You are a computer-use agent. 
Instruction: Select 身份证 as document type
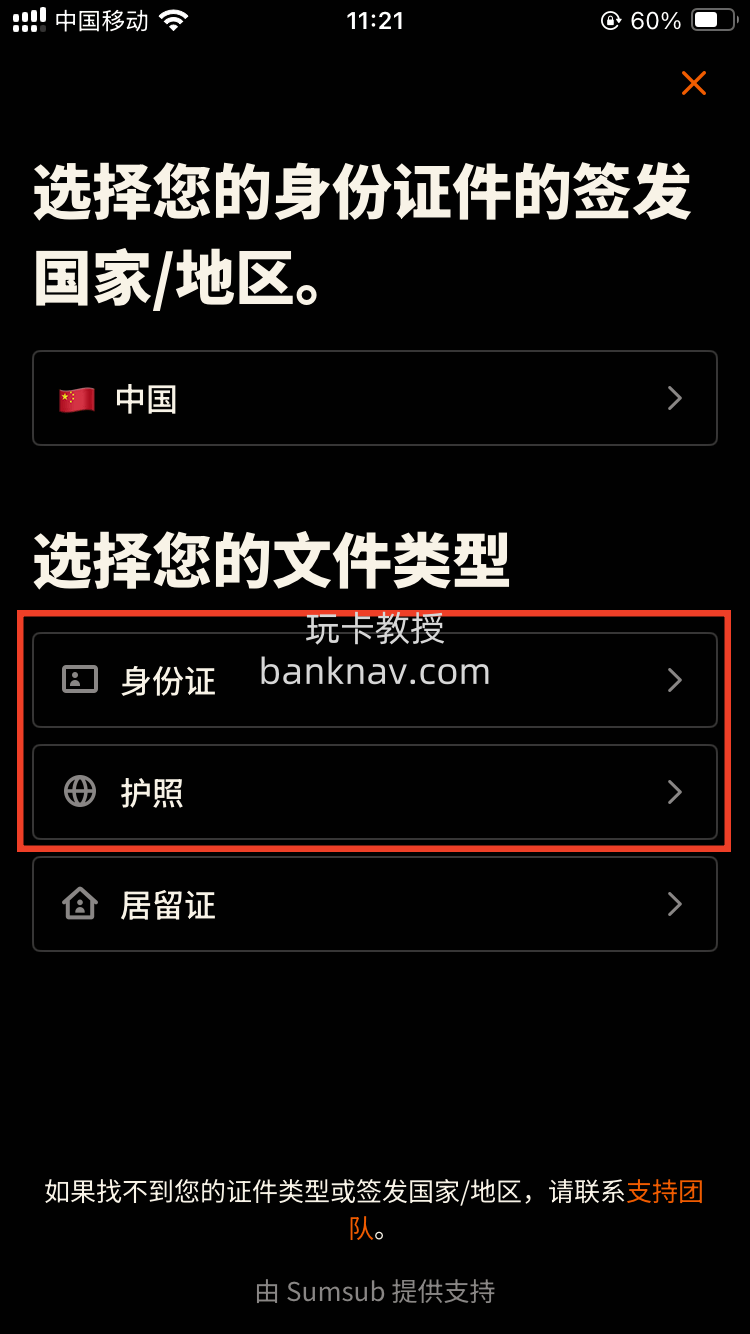pos(374,680)
